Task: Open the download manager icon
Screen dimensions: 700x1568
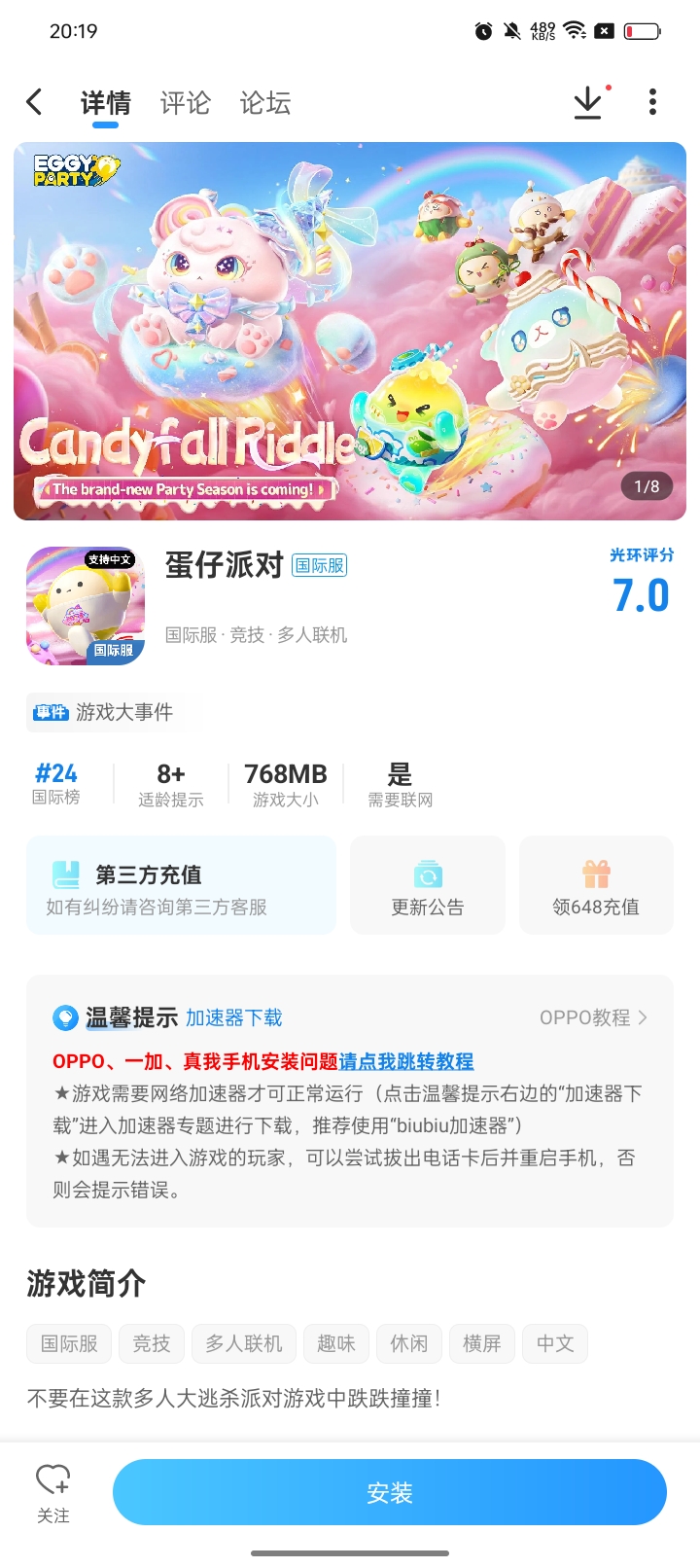Action: [588, 102]
